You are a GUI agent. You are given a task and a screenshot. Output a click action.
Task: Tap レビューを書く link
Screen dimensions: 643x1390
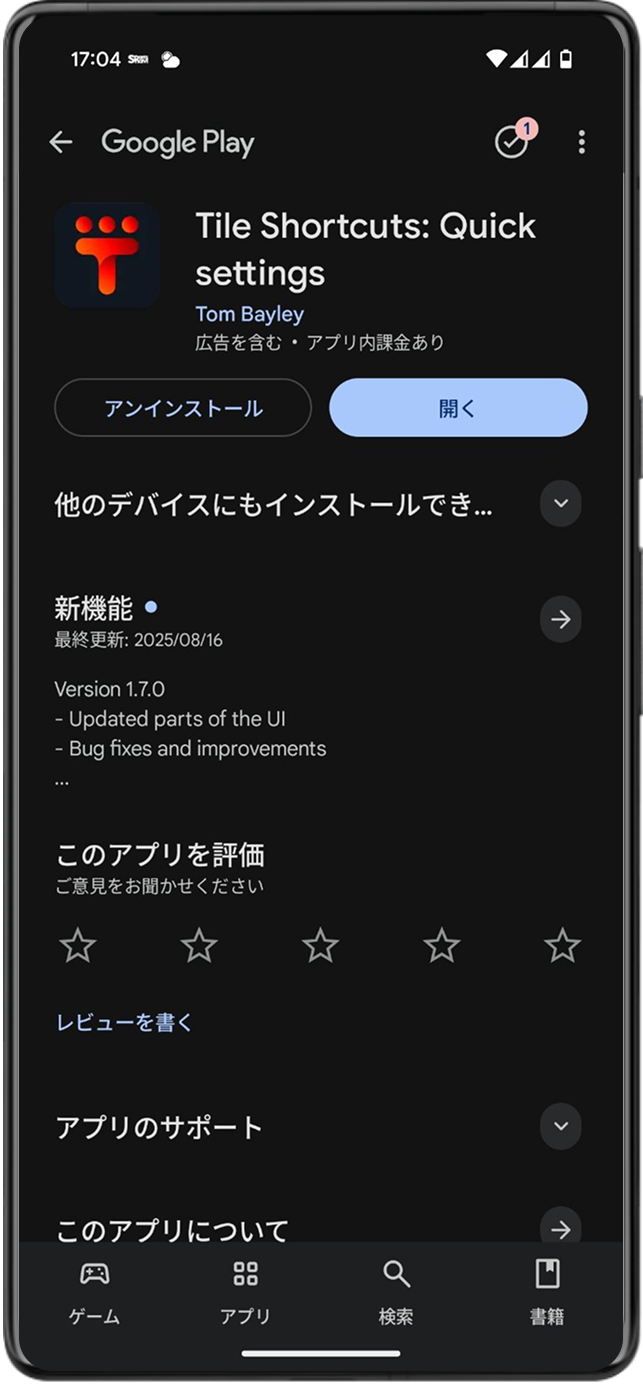[x=125, y=1022]
